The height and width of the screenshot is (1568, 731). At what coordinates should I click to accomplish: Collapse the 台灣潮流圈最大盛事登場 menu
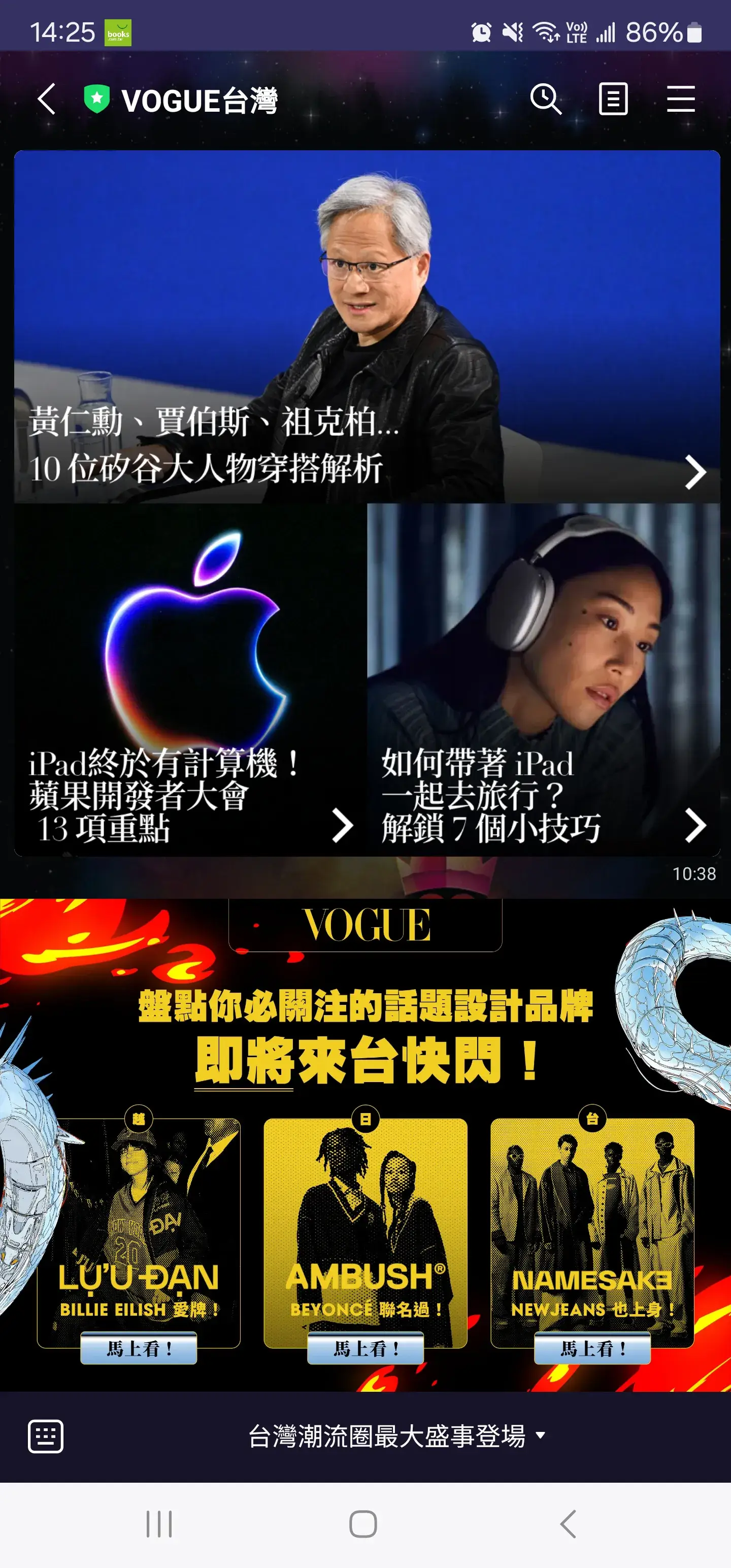click(x=395, y=1436)
